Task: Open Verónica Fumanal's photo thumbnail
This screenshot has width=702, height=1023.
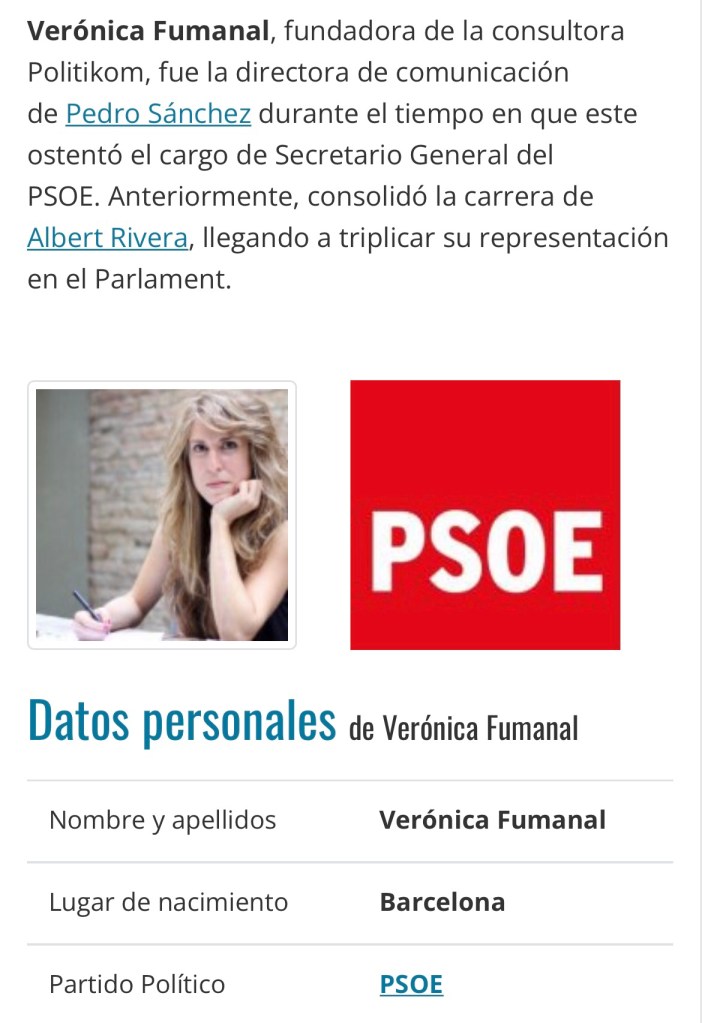Action: click(162, 515)
